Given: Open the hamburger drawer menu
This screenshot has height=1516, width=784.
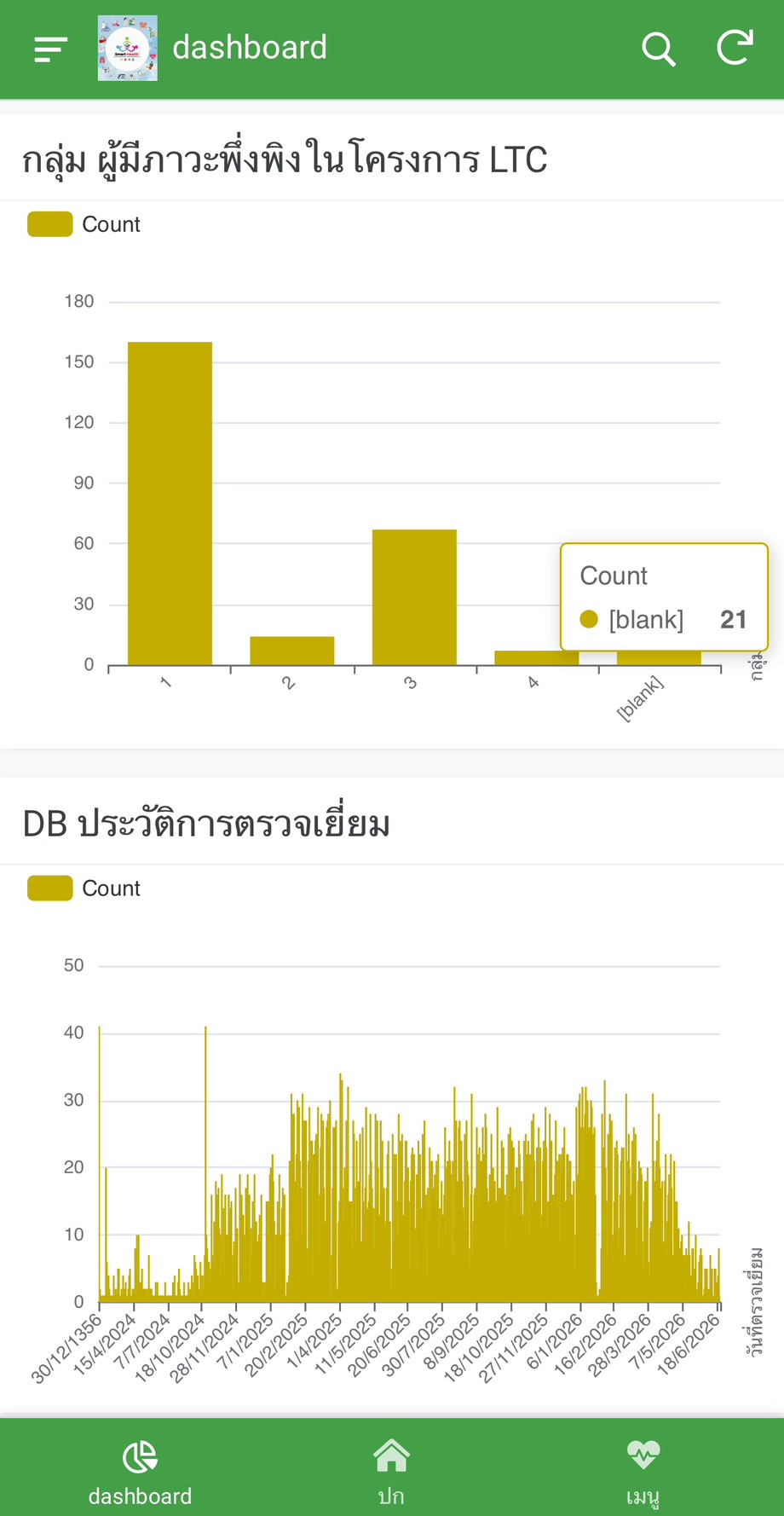Looking at the screenshot, I should pos(50,49).
